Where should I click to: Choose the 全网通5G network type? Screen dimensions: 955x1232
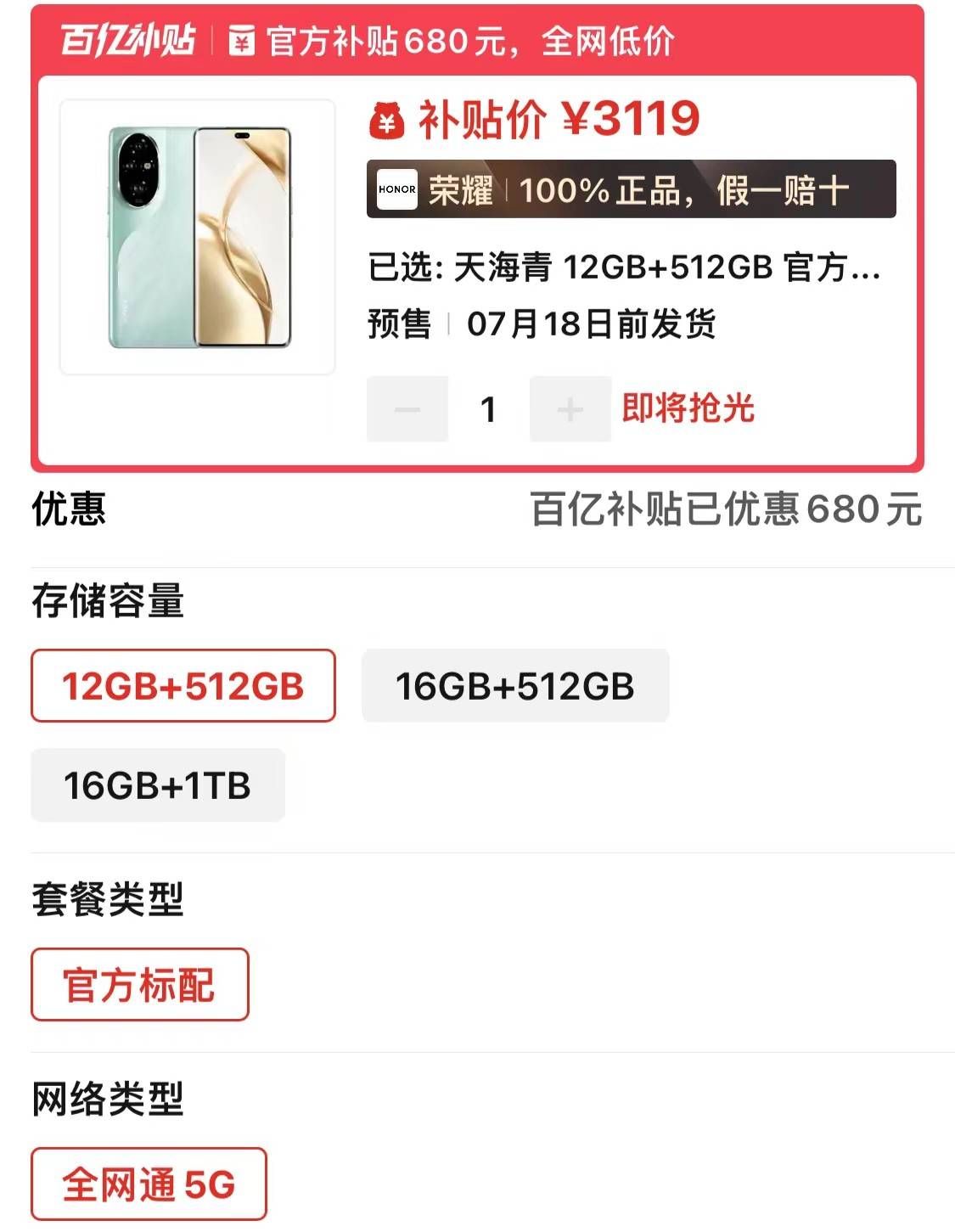coord(149,1184)
